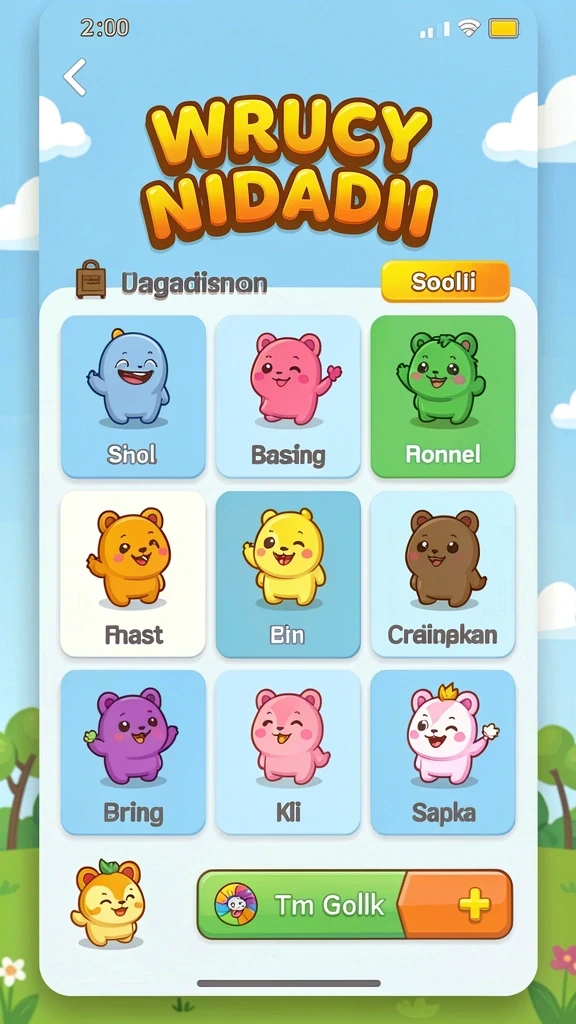Tap the pink Kli character tile
576x1024 pixels.
(288, 752)
